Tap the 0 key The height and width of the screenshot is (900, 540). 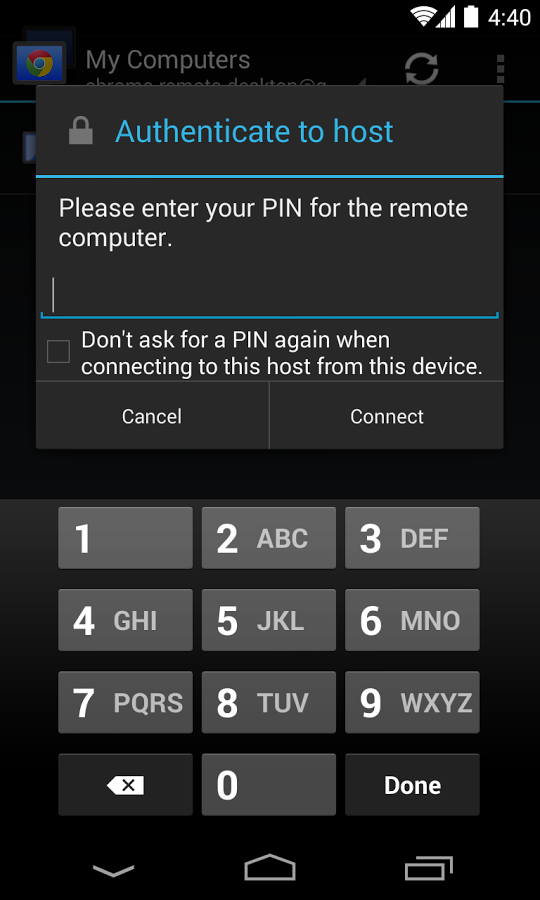(x=269, y=785)
